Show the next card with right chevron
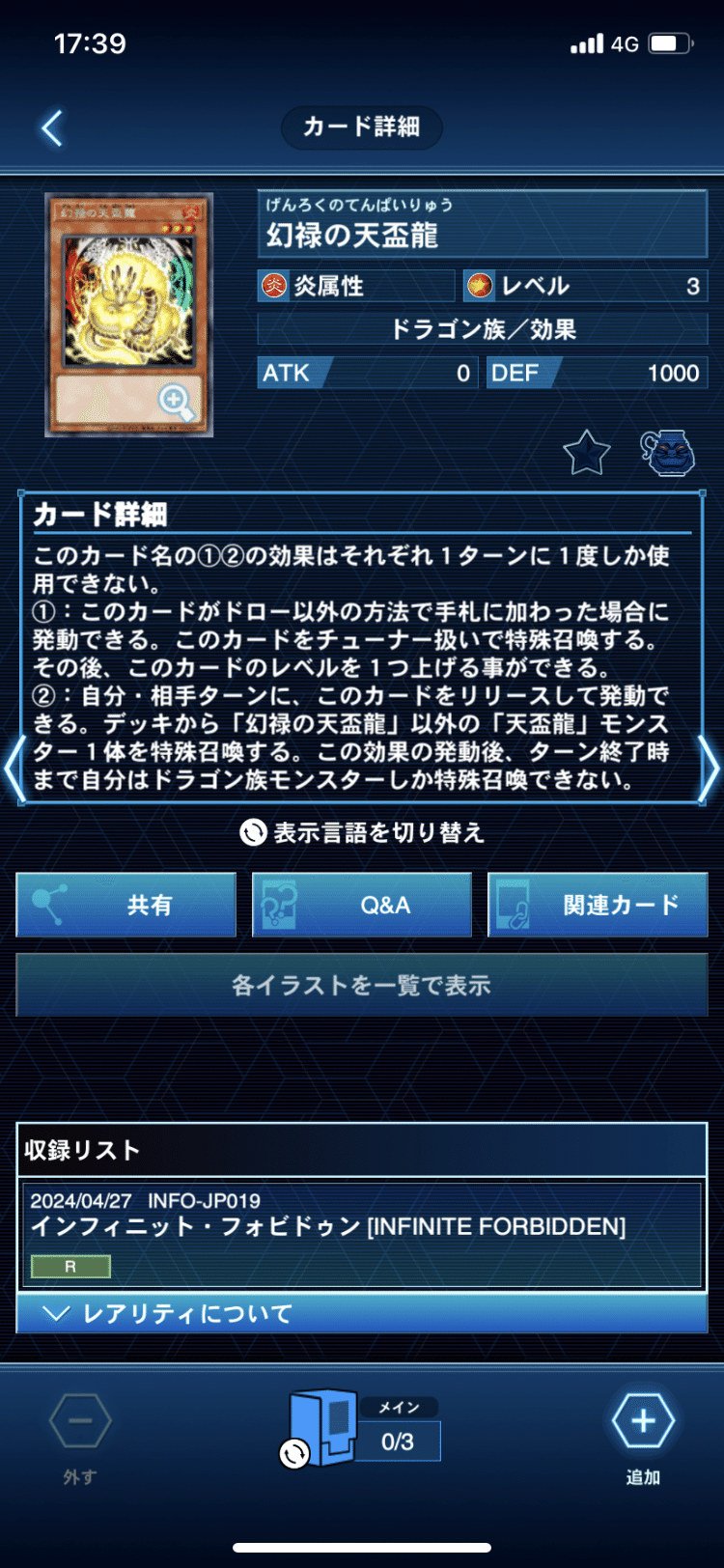 point(710,769)
